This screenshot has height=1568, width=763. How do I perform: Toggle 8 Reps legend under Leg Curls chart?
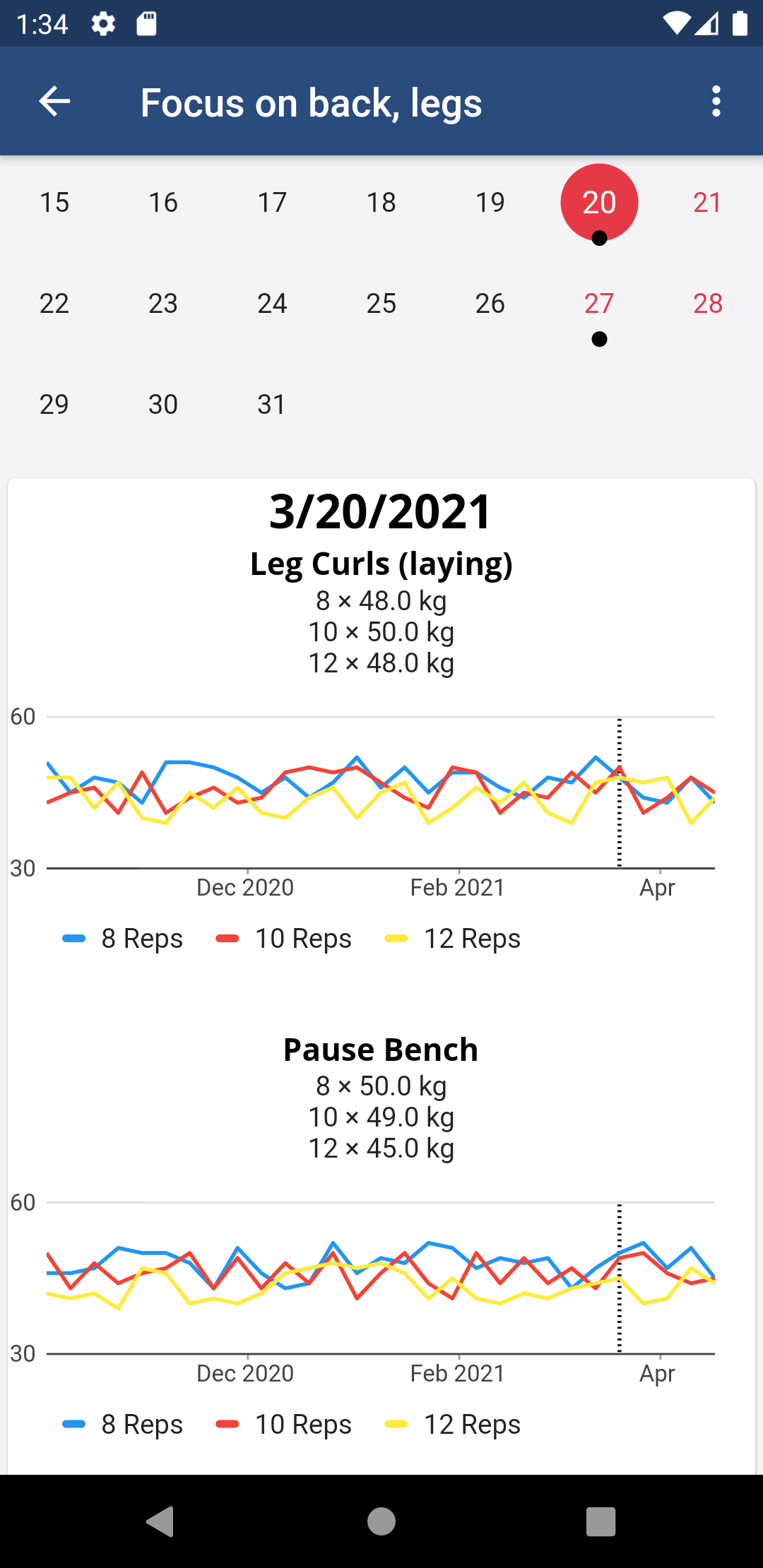[x=124, y=939]
